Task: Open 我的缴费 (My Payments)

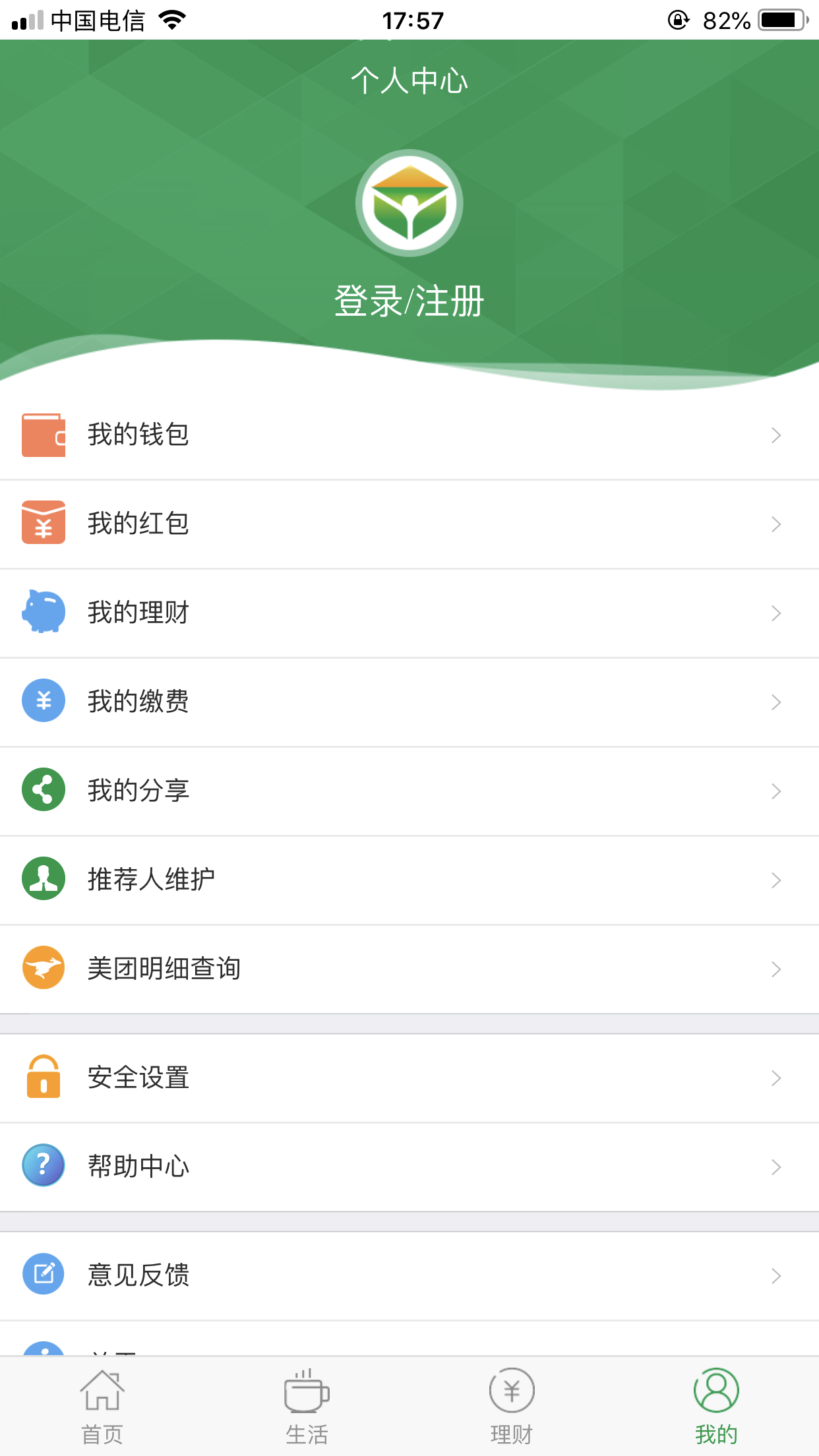Action: coord(409,702)
